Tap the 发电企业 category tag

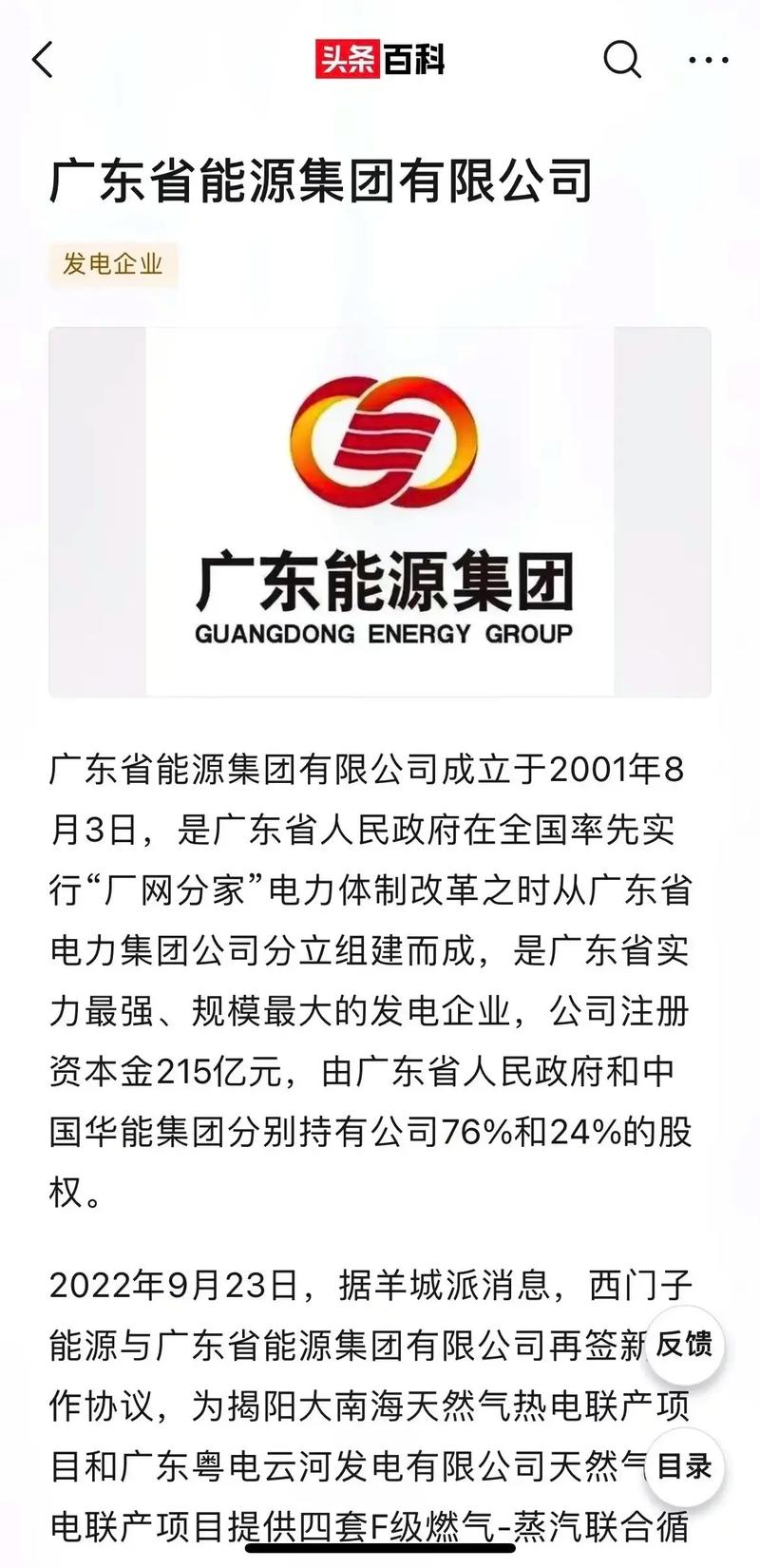pos(113,263)
